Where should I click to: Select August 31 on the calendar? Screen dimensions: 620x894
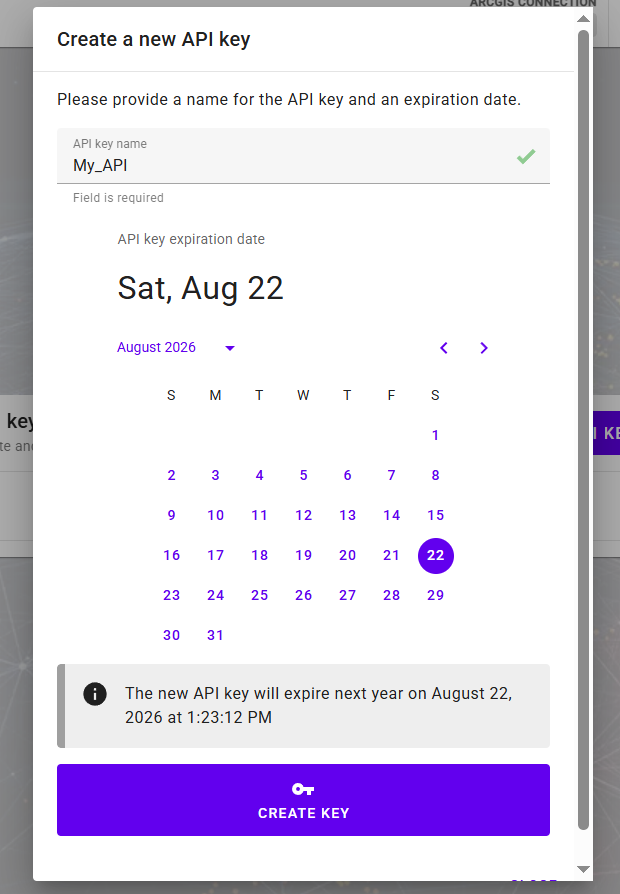(215, 635)
